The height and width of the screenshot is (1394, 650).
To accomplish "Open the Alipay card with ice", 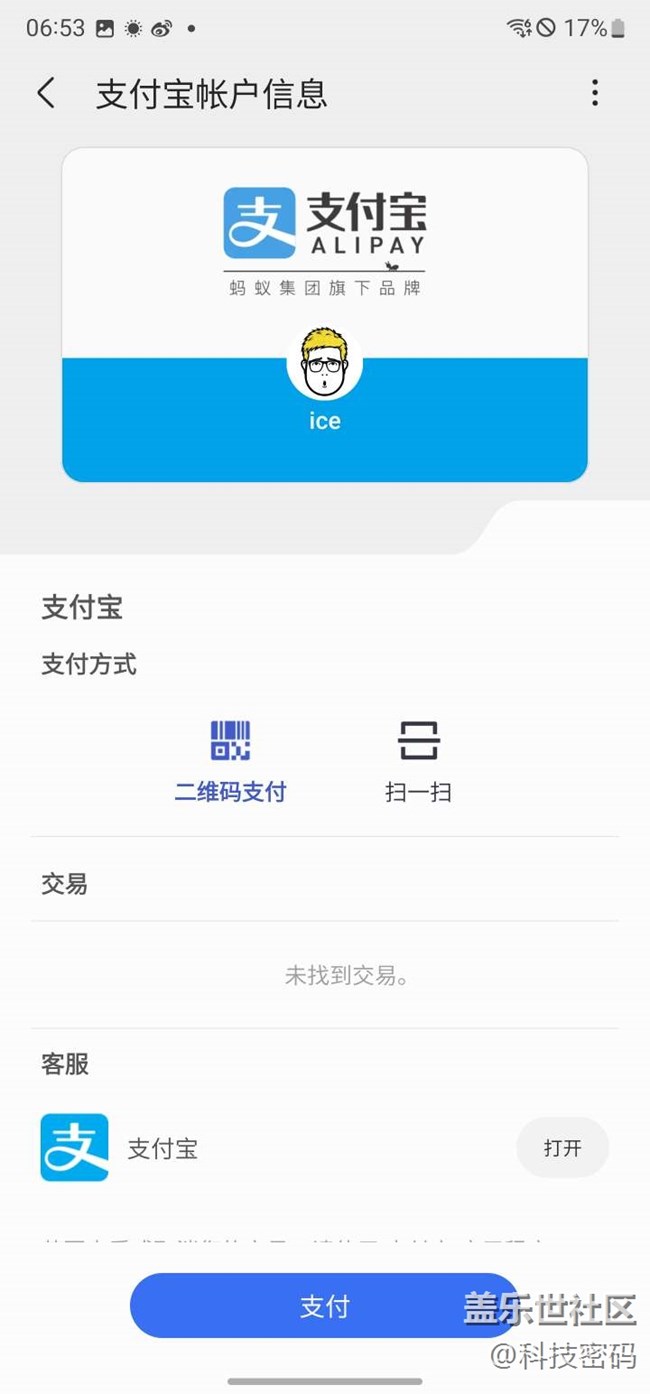I will (325, 315).
